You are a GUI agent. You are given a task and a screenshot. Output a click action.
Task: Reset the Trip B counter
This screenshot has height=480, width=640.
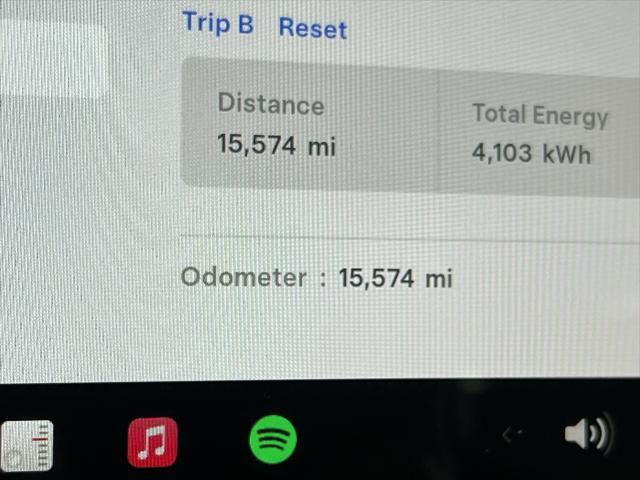point(312,28)
